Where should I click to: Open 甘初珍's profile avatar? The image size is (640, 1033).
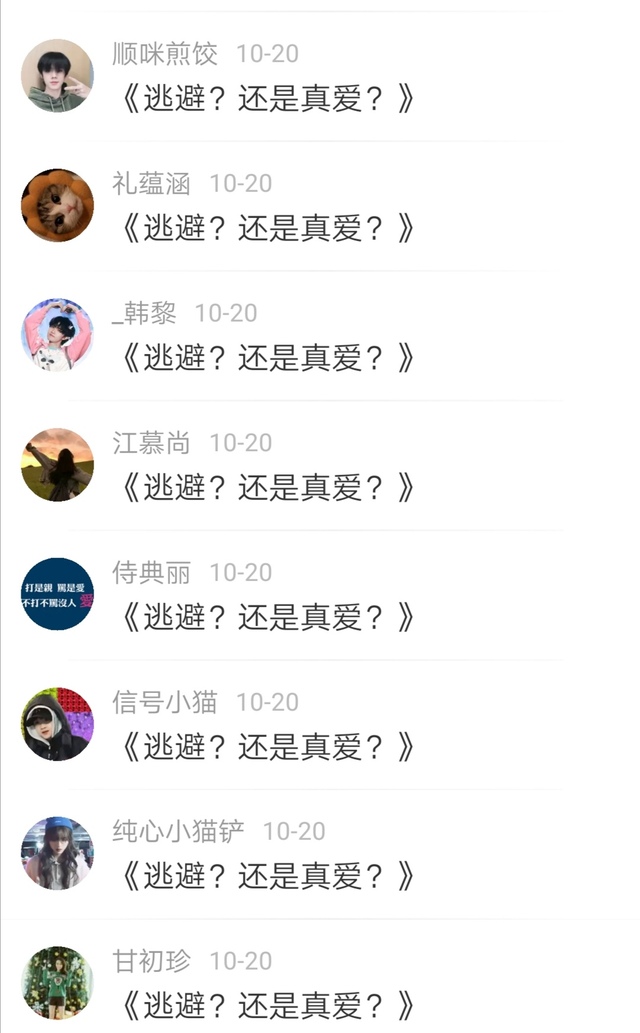tap(57, 983)
